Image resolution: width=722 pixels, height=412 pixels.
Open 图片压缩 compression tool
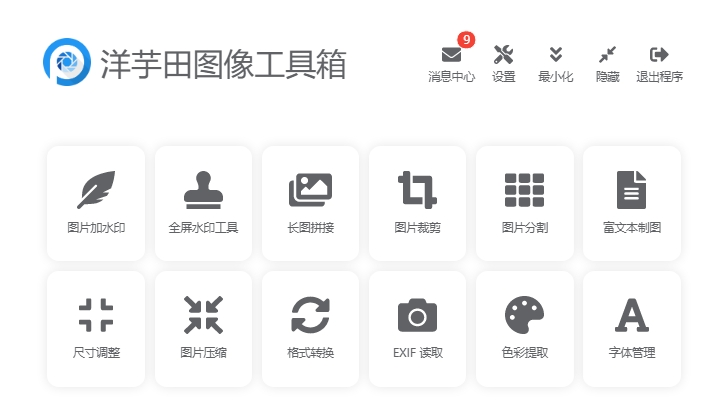pos(203,328)
